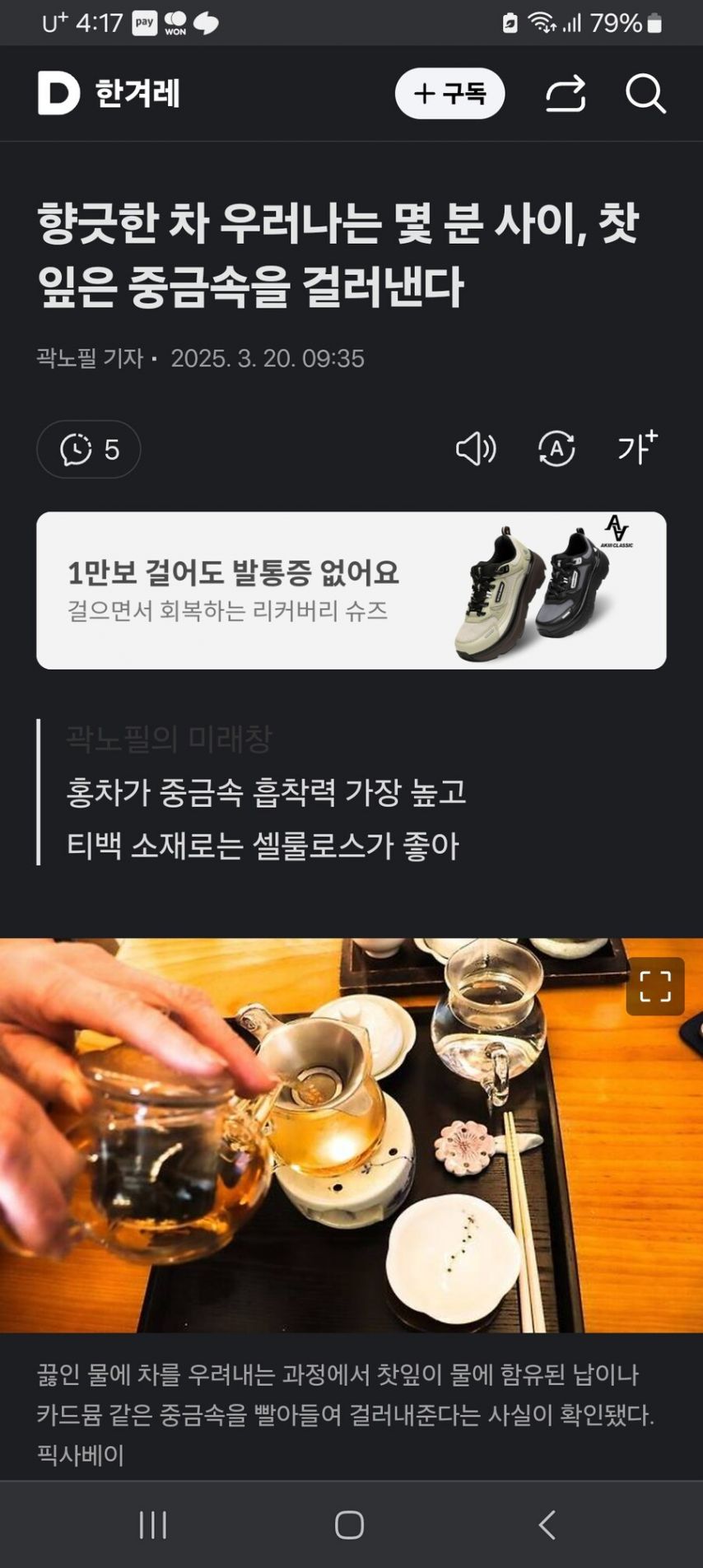Open the auto translate icon
Viewport: 703px width, 1568px height.
556,450
